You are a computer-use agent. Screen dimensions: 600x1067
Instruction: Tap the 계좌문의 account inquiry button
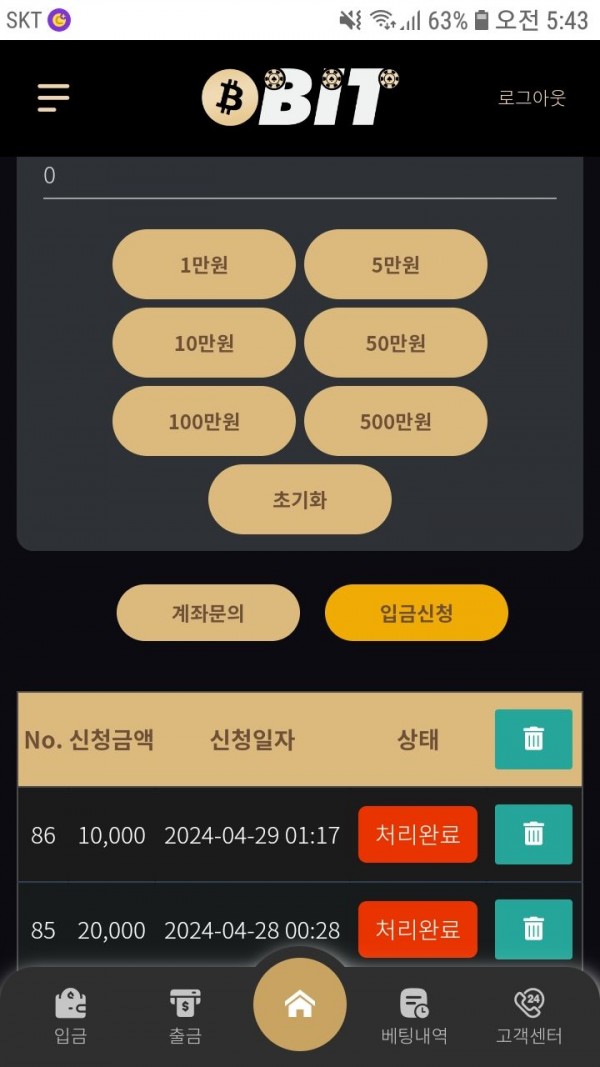click(208, 613)
